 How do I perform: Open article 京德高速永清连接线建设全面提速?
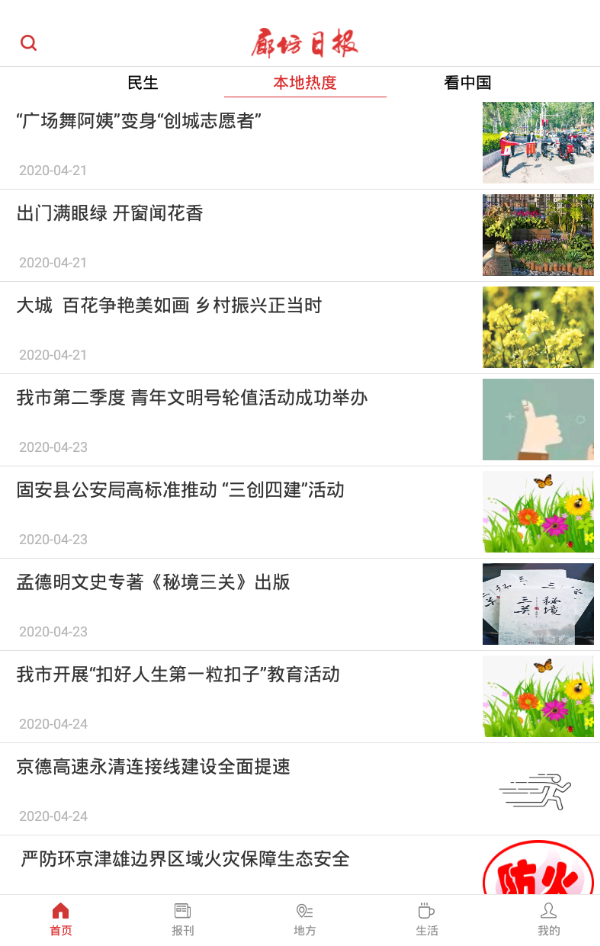153,767
